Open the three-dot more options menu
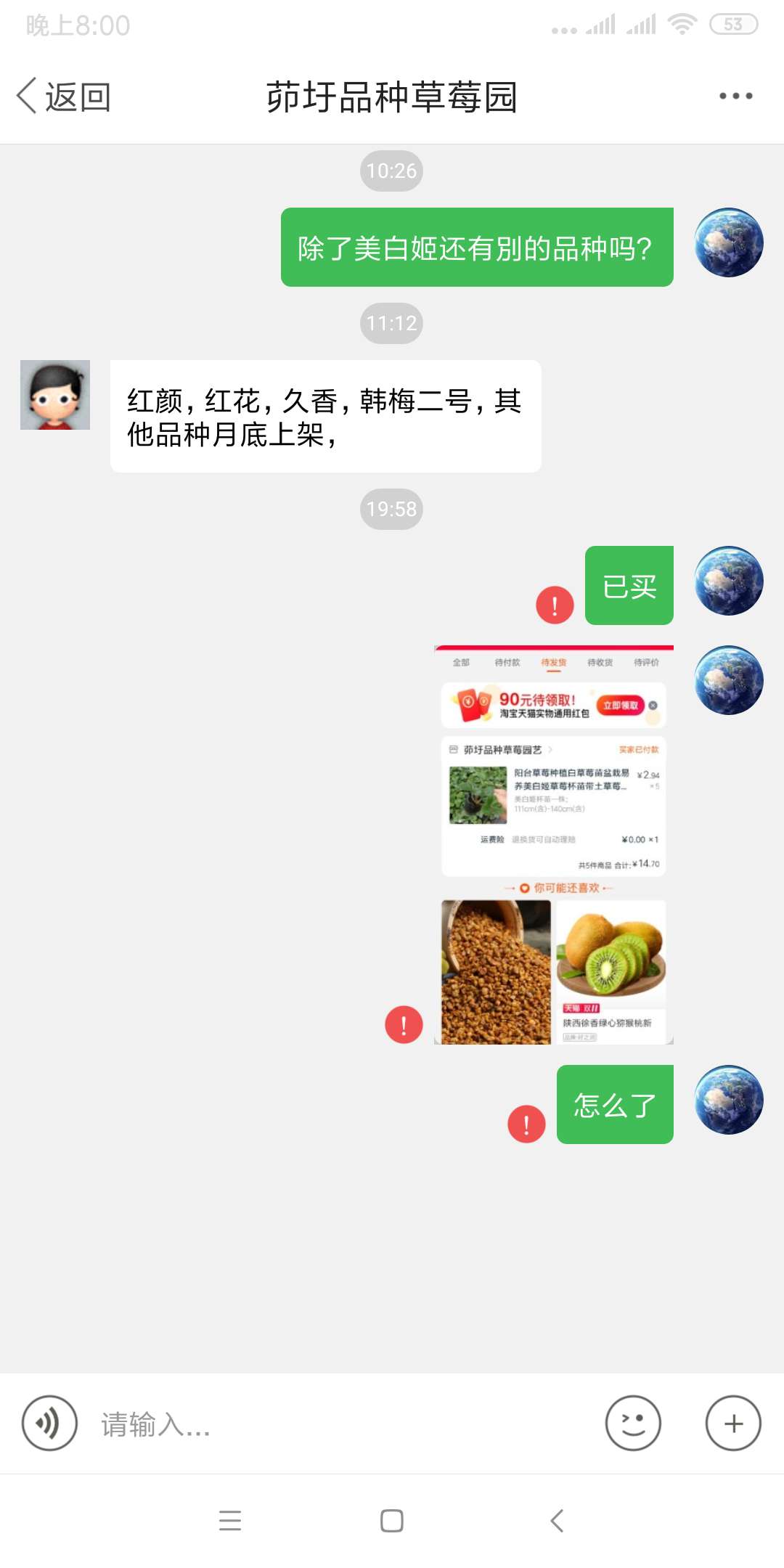This screenshot has height=1568, width=784. click(x=735, y=96)
